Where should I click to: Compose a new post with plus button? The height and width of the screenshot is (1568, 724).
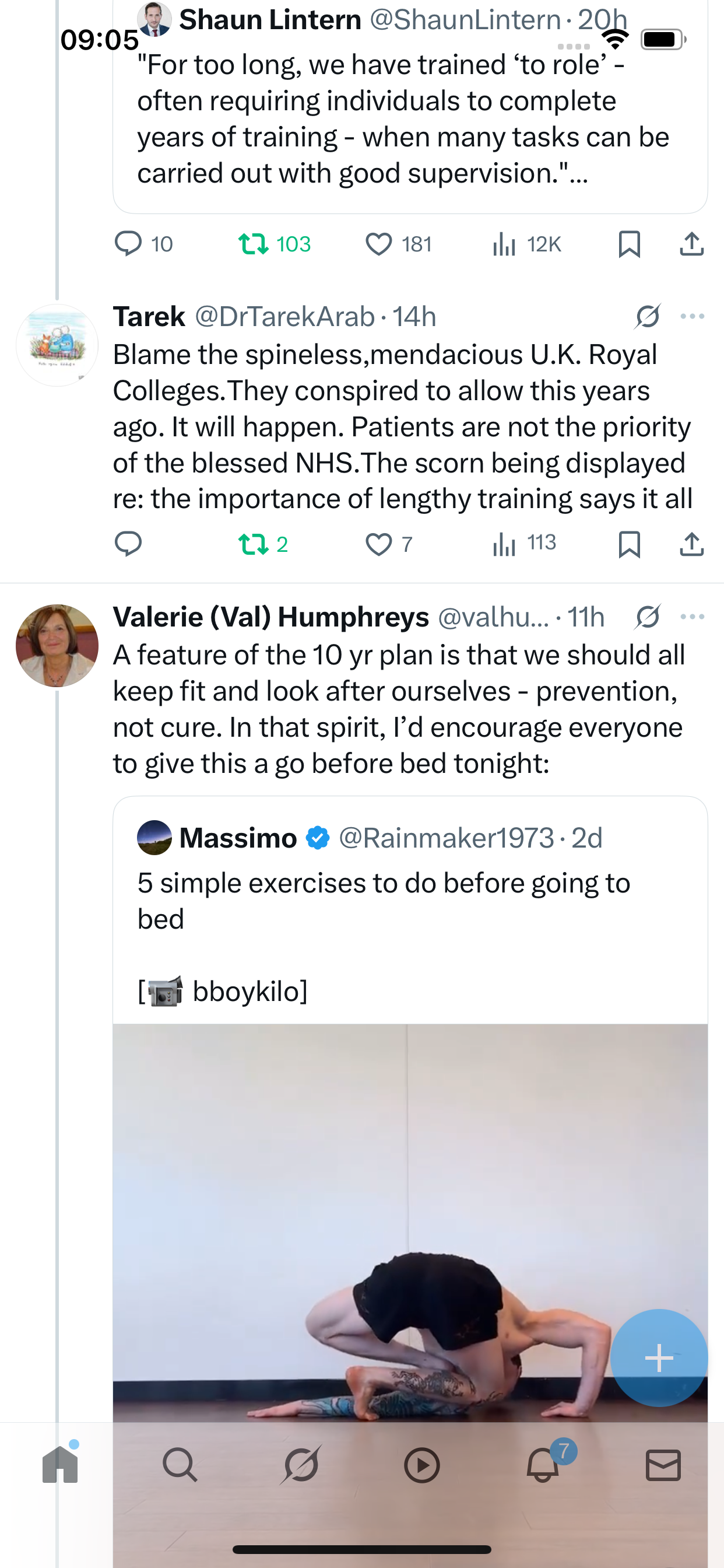[x=659, y=1357]
